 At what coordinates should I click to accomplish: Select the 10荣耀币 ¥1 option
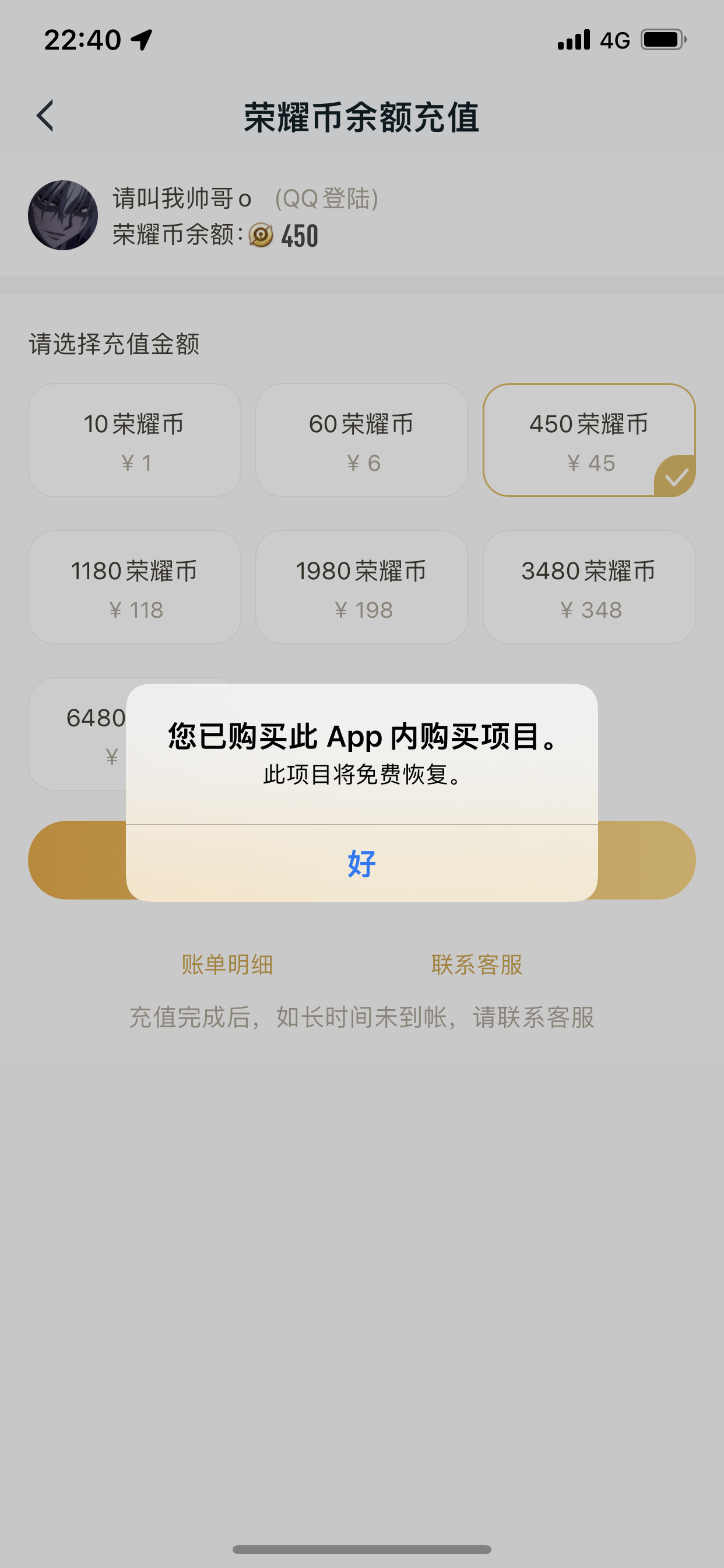(135, 440)
